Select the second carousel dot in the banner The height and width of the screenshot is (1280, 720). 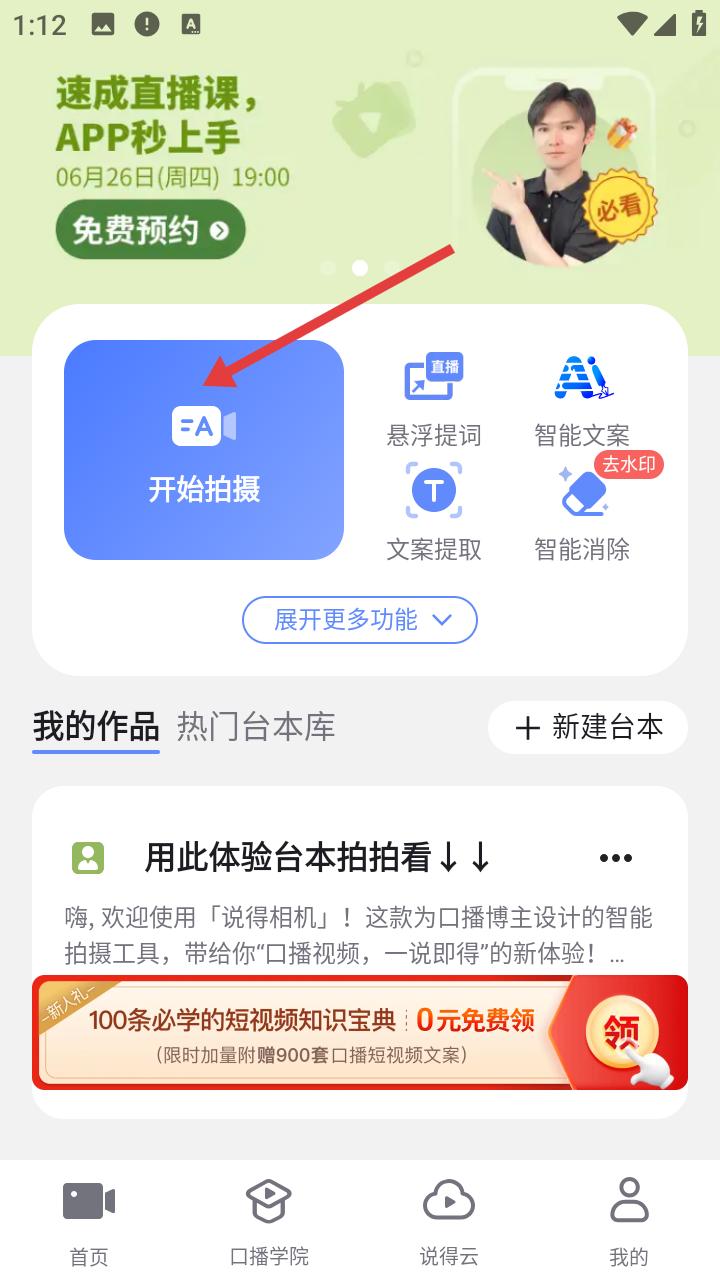pos(360,267)
